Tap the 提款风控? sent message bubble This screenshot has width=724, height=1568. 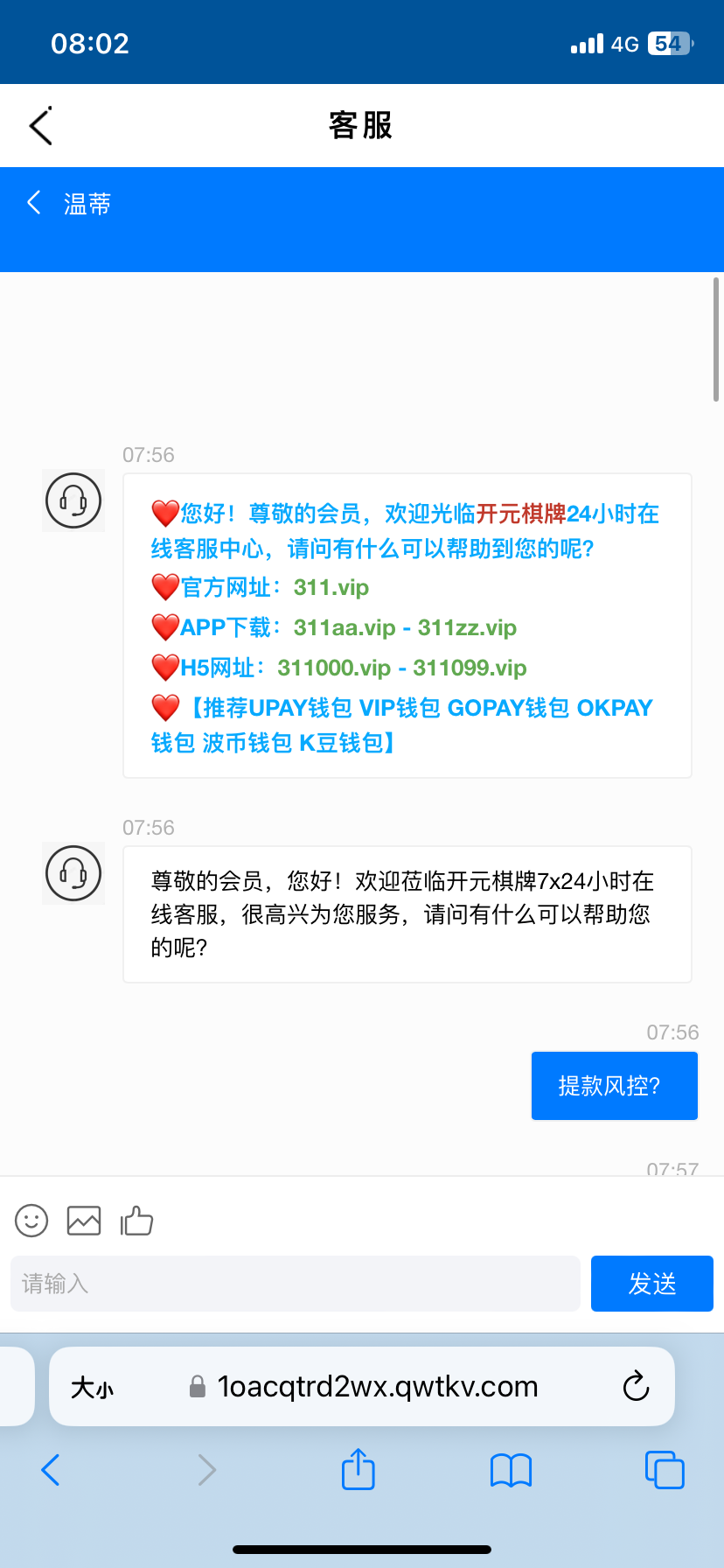point(614,1085)
